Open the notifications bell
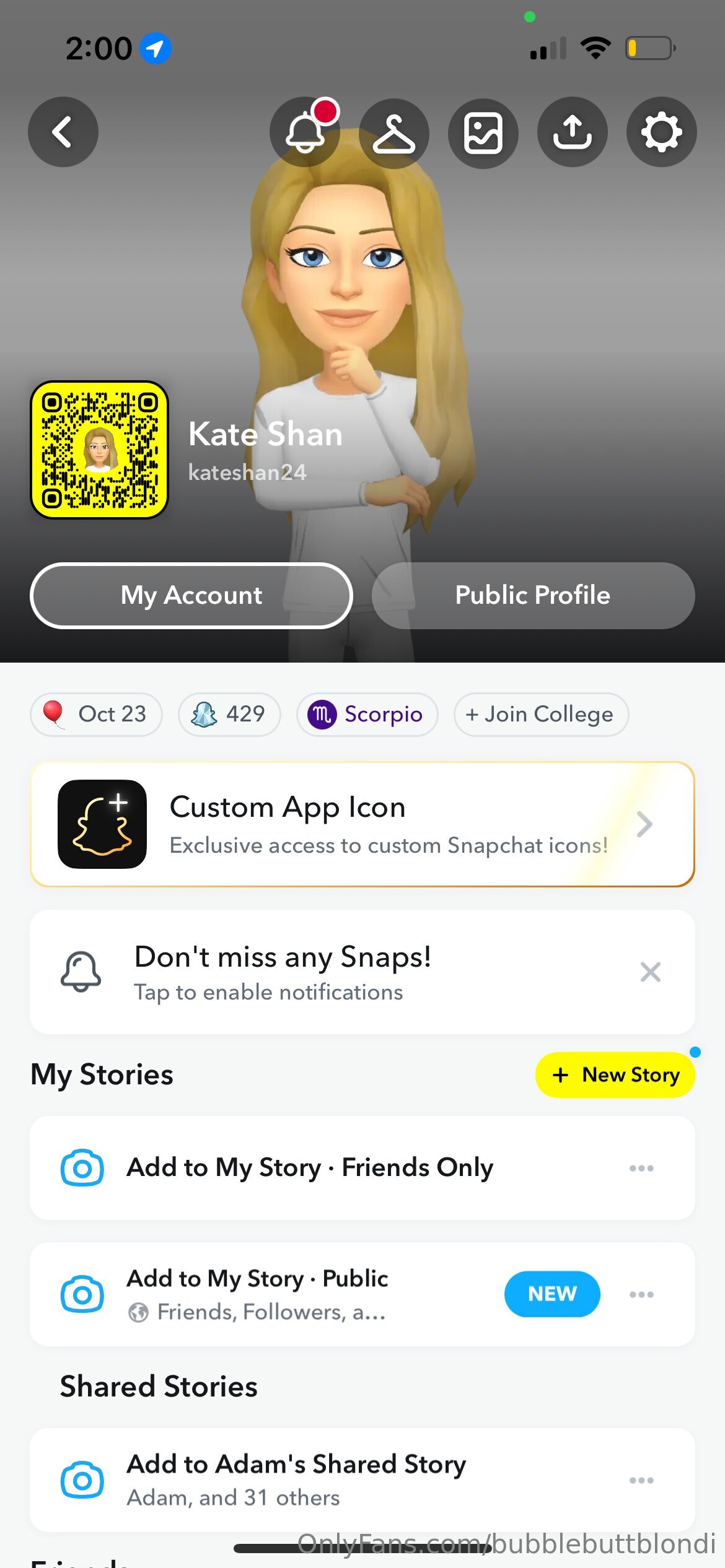Screen dimensions: 725x1568 coord(304,132)
